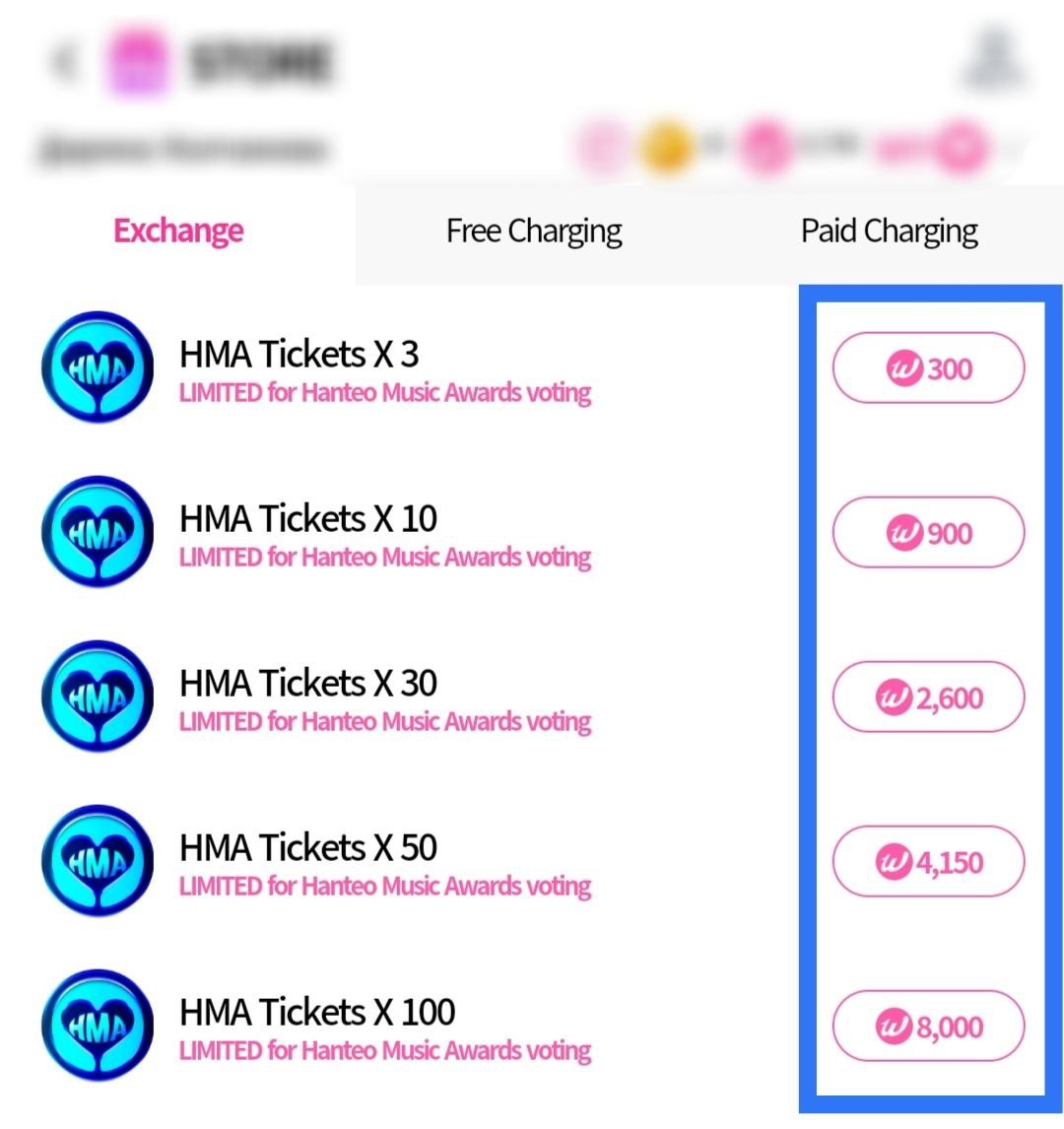Switch to the Free Charging tab
The image size is (1064, 1129).
point(534,232)
